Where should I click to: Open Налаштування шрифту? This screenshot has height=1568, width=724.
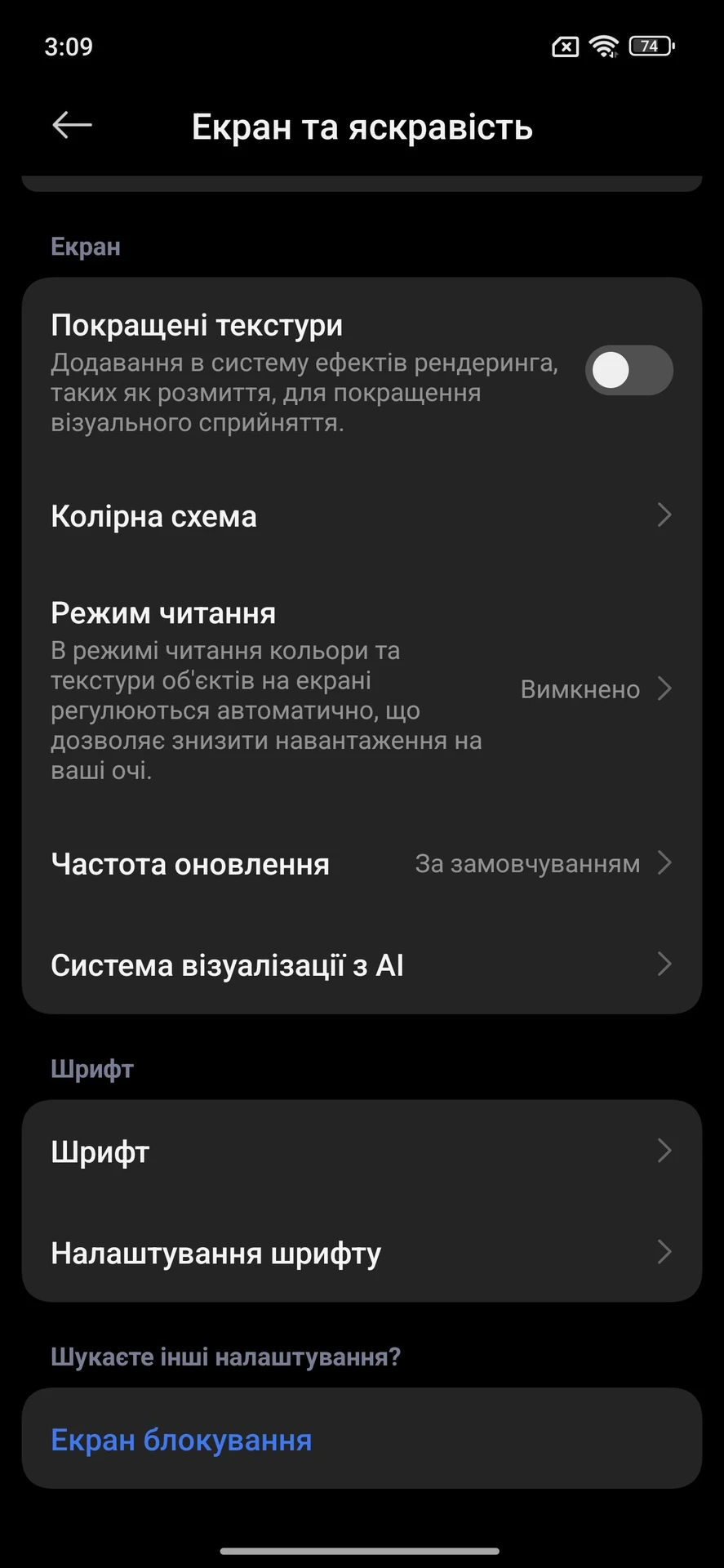[362, 1252]
